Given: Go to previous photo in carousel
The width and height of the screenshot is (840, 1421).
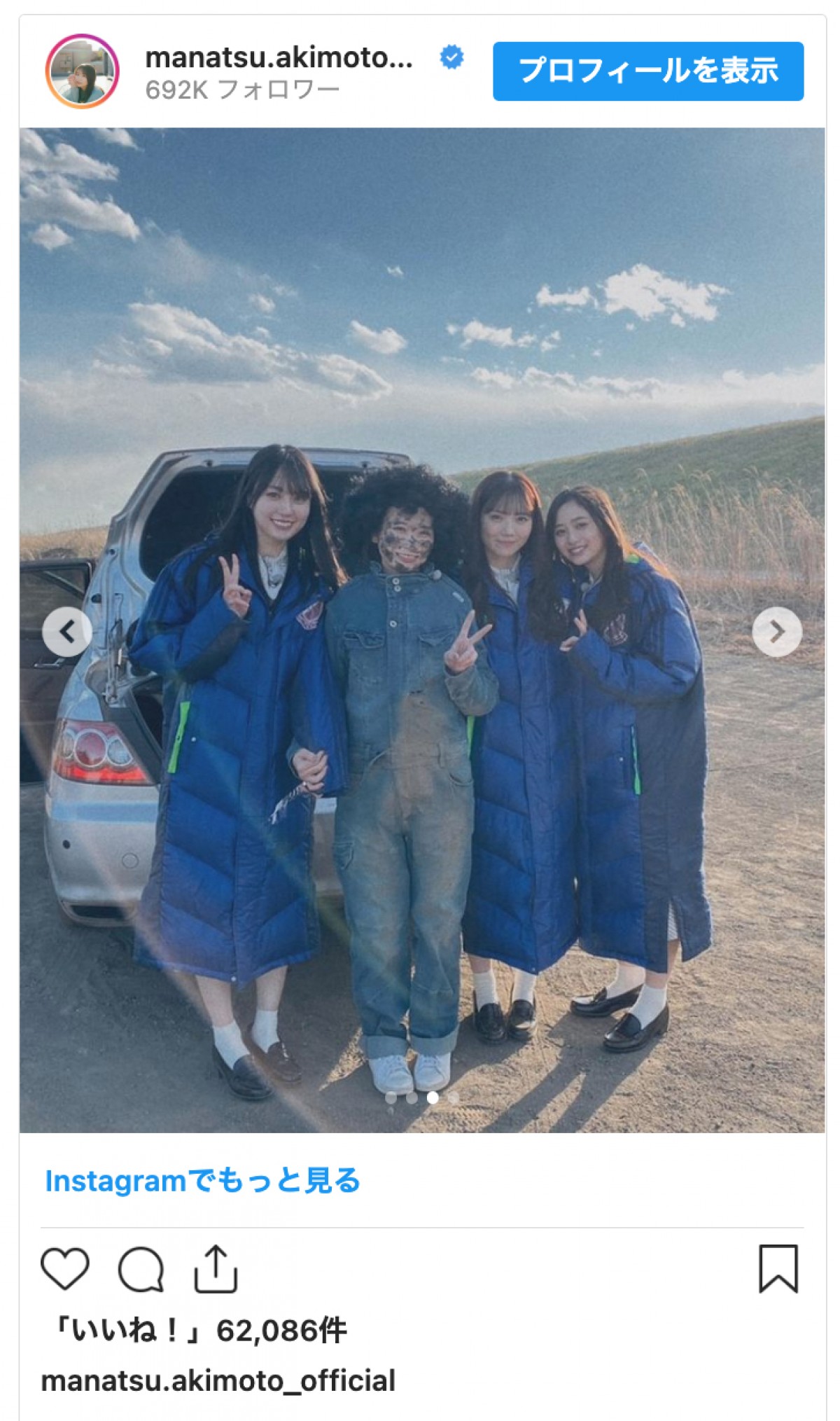Looking at the screenshot, I should pyautogui.click(x=67, y=632).
